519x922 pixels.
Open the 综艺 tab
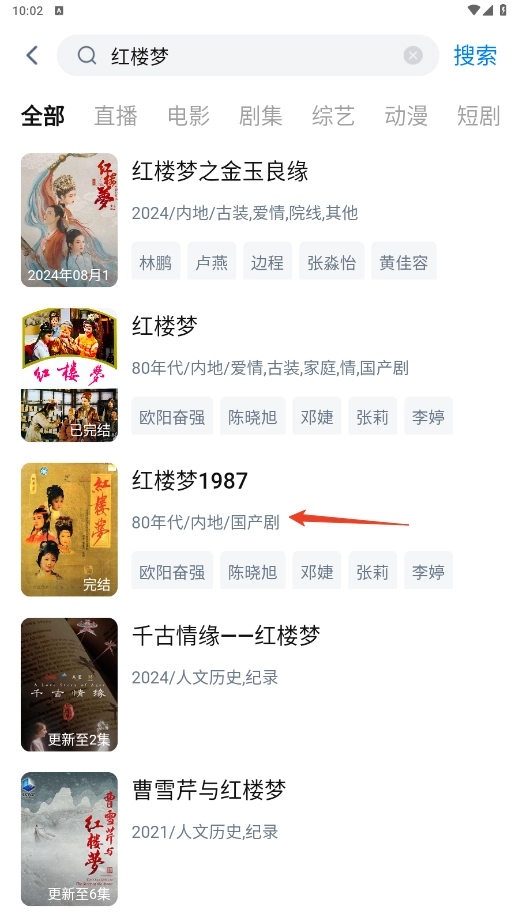(333, 116)
